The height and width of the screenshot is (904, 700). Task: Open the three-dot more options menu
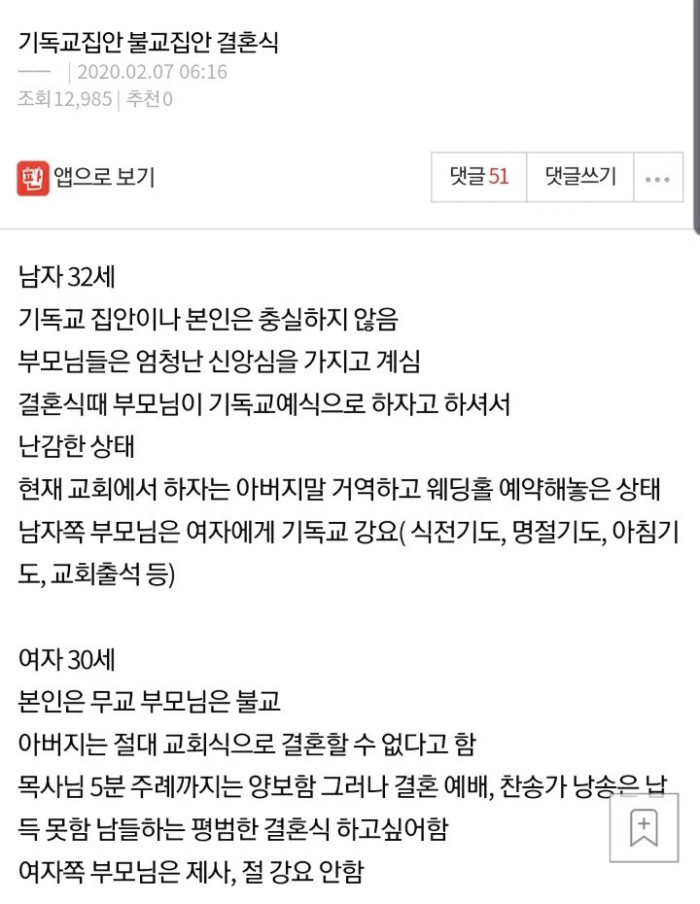click(x=657, y=178)
